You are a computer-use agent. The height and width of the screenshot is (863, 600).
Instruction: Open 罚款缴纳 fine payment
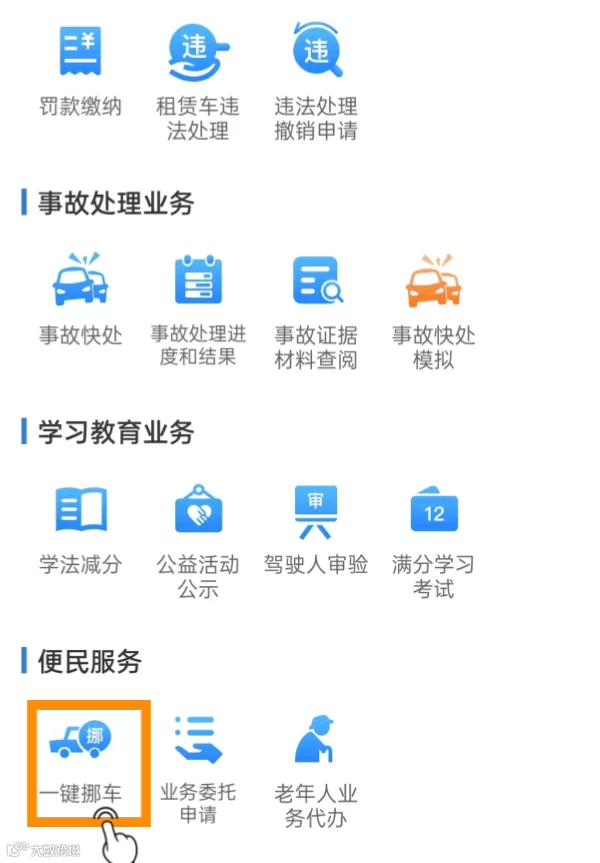tap(80, 72)
